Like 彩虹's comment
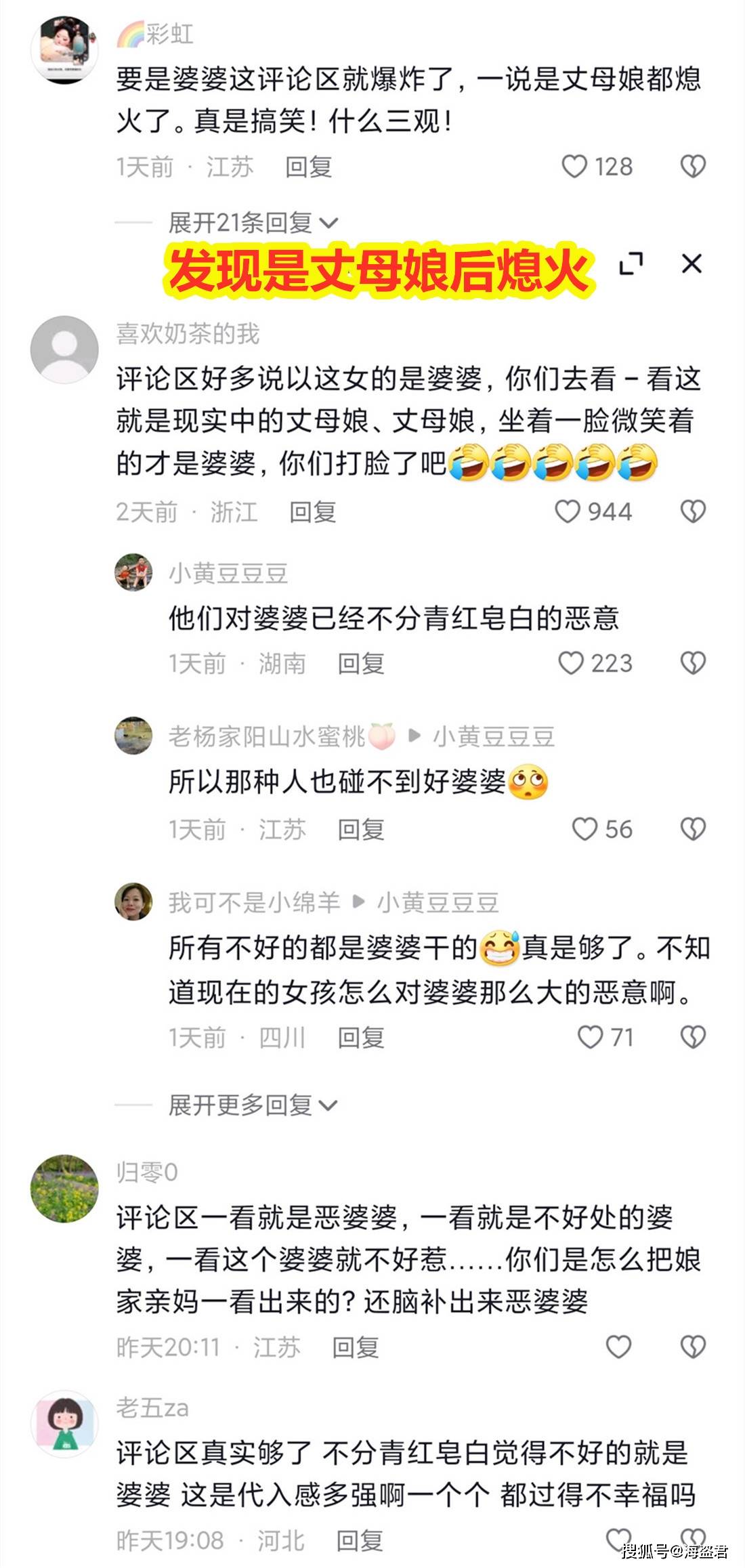The width and height of the screenshot is (745, 1568). [x=575, y=167]
